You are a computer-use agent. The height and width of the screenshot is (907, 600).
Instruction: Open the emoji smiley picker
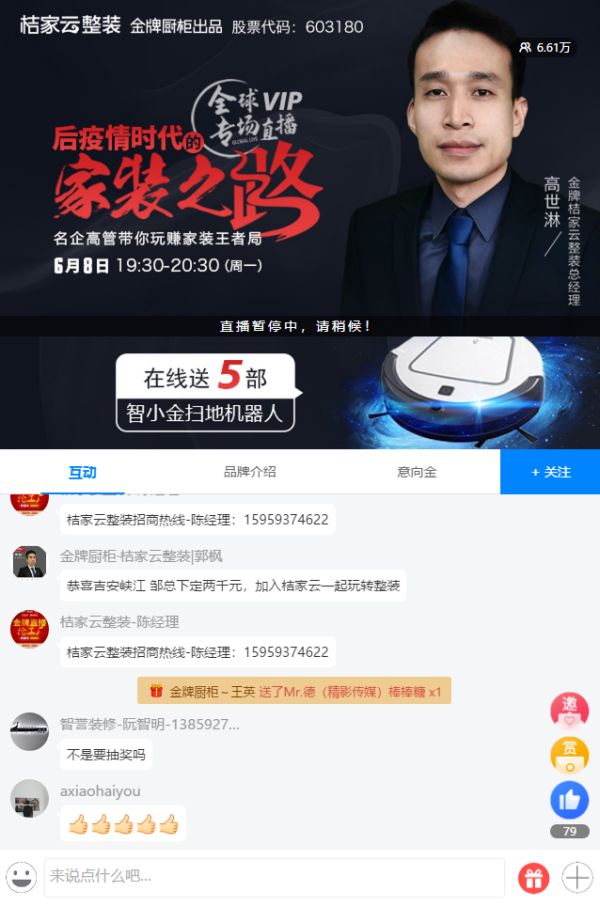(x=21, y=877)
